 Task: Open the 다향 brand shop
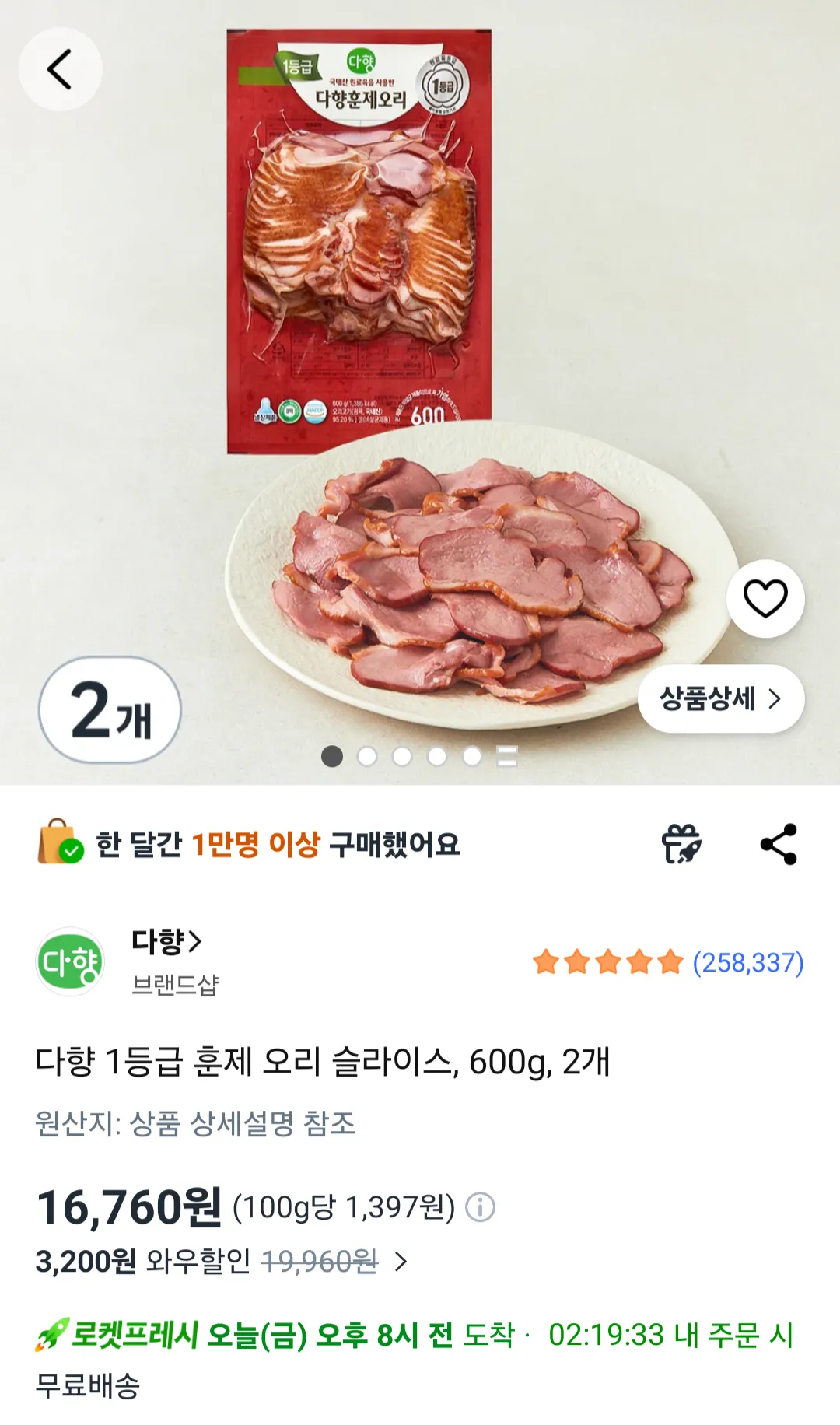click(166, 942)
